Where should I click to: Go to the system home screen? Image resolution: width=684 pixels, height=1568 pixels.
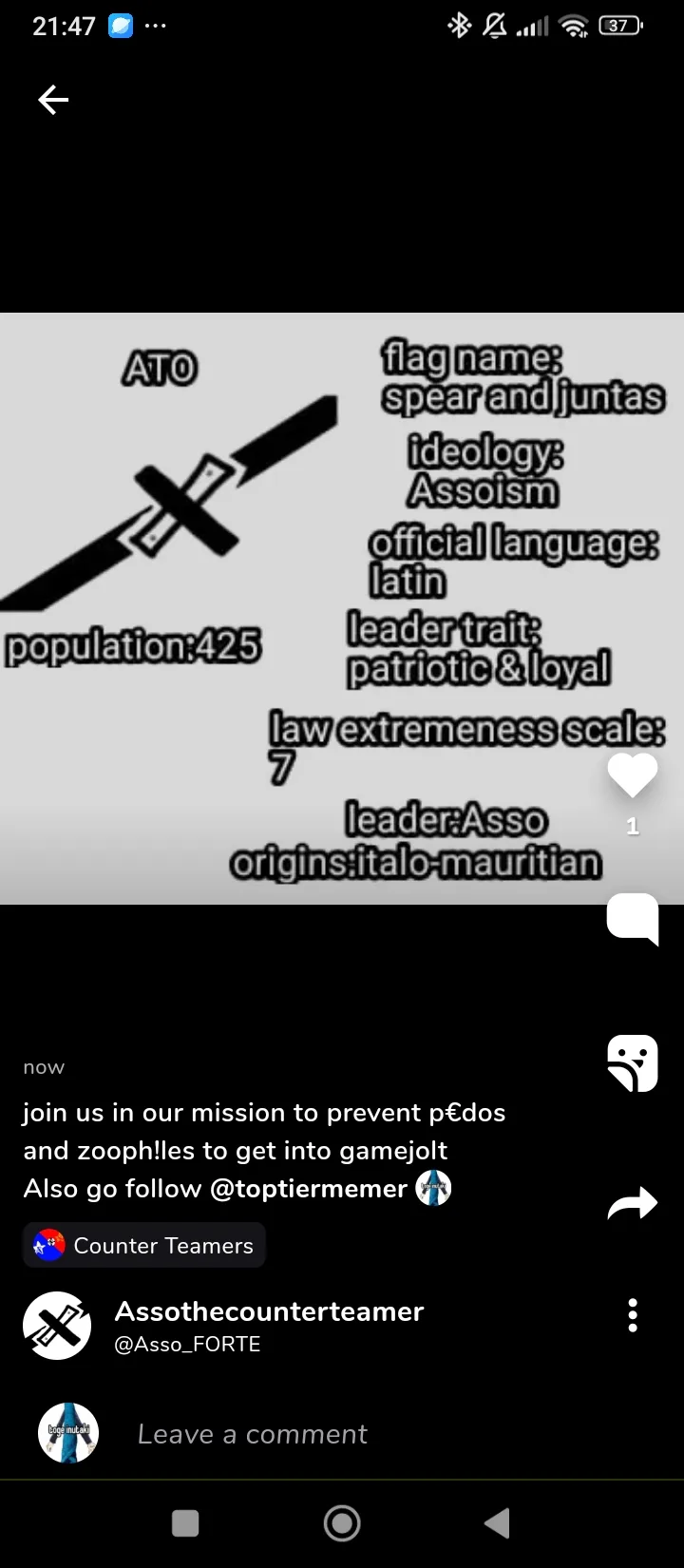(x=342, y=1523)
